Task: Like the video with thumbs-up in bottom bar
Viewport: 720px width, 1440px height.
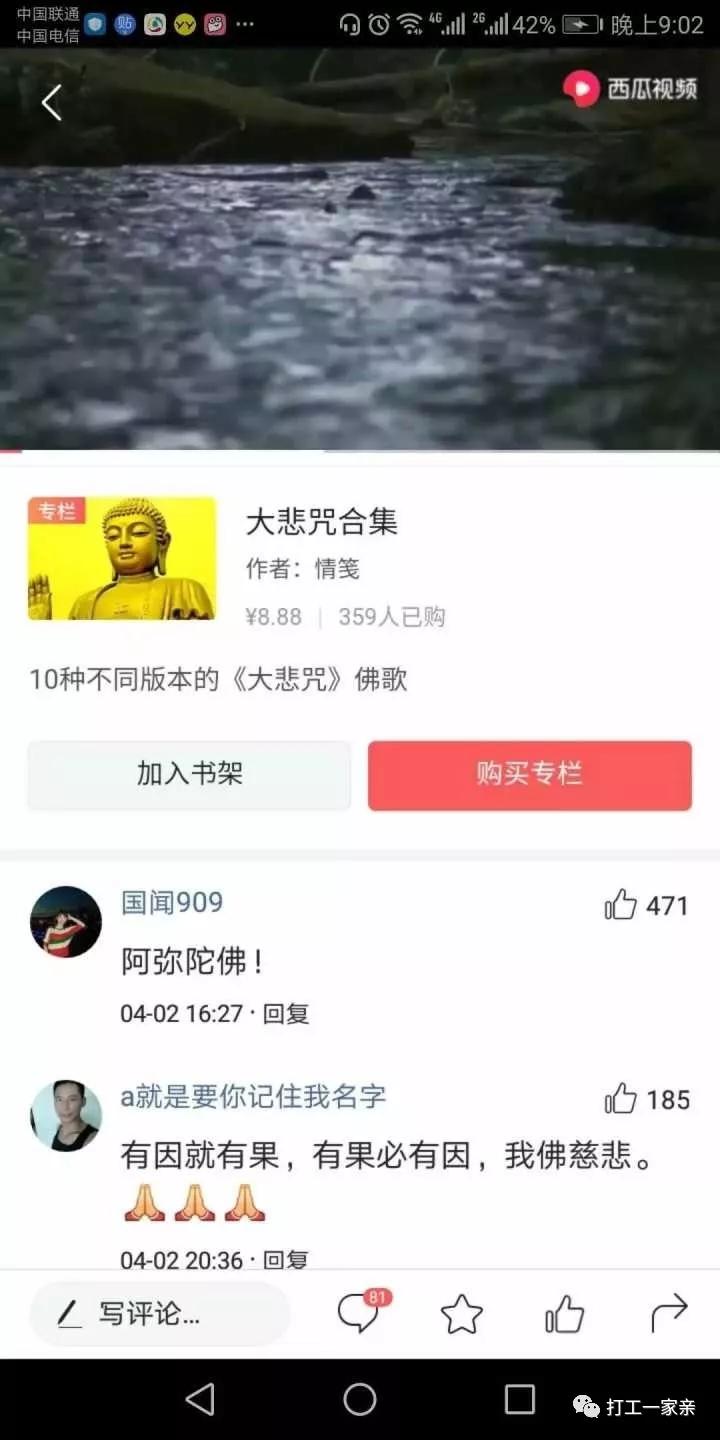Action: 565,1314
